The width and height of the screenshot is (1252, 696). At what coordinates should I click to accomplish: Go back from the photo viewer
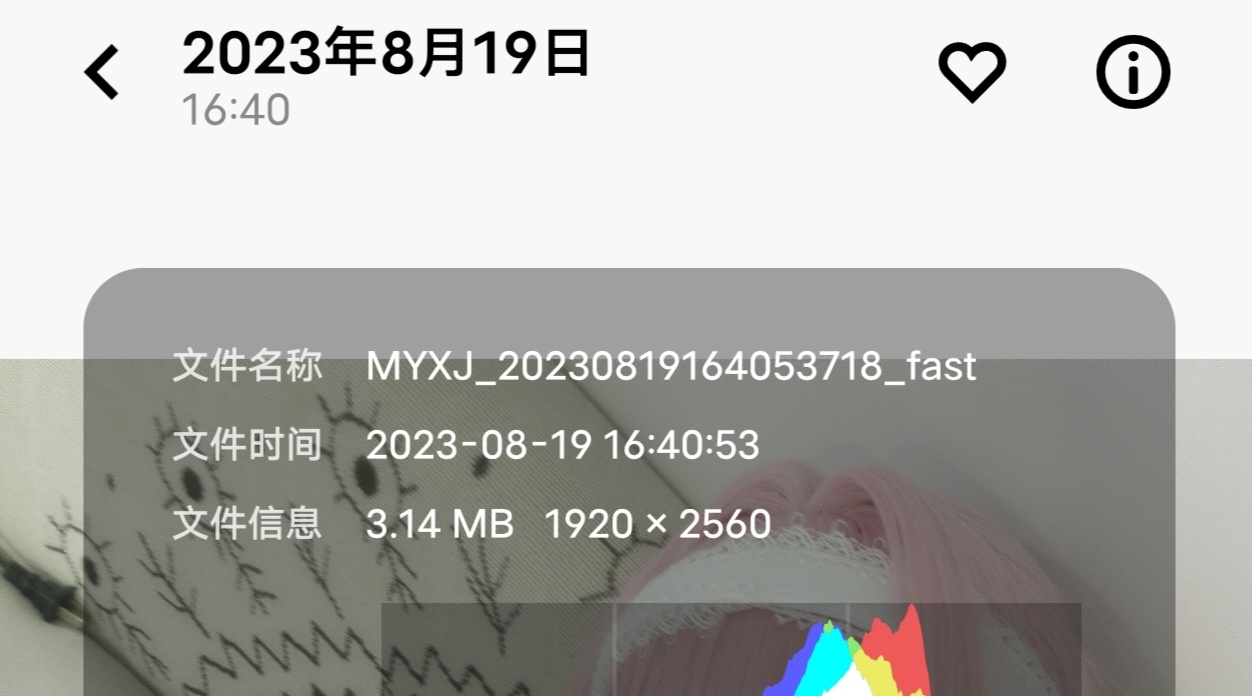click(x=101, y=73)
